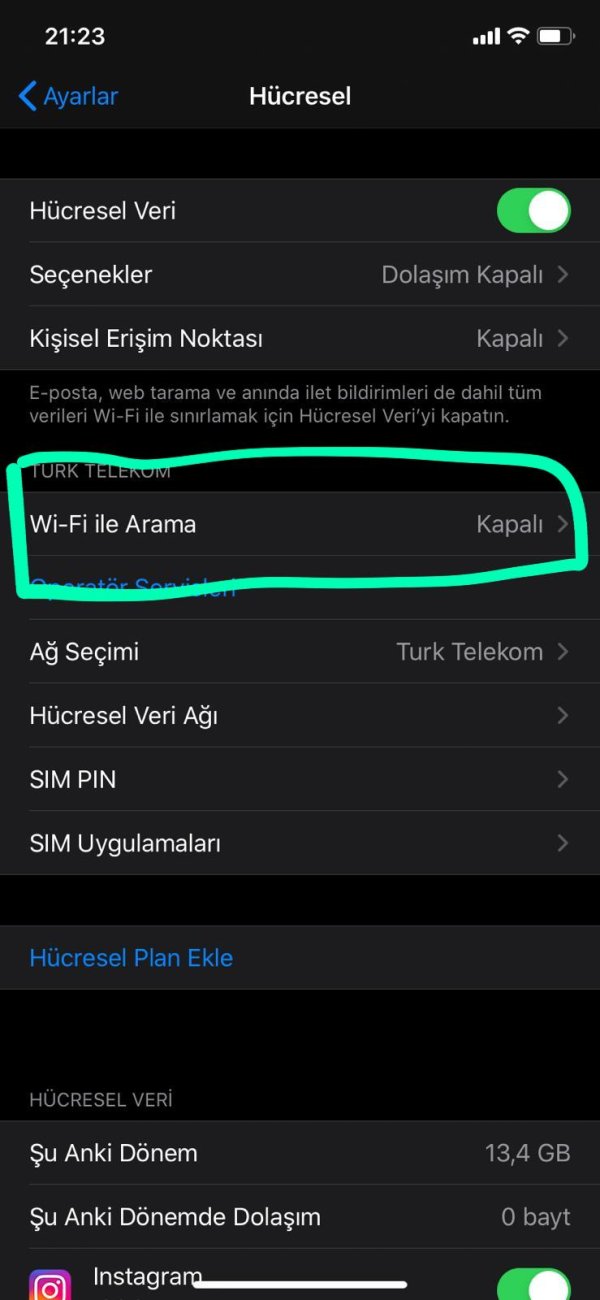The image size is (600, 1300).
Task: Open Wi-Fi ile Arama setting
Action: point(300,524)
